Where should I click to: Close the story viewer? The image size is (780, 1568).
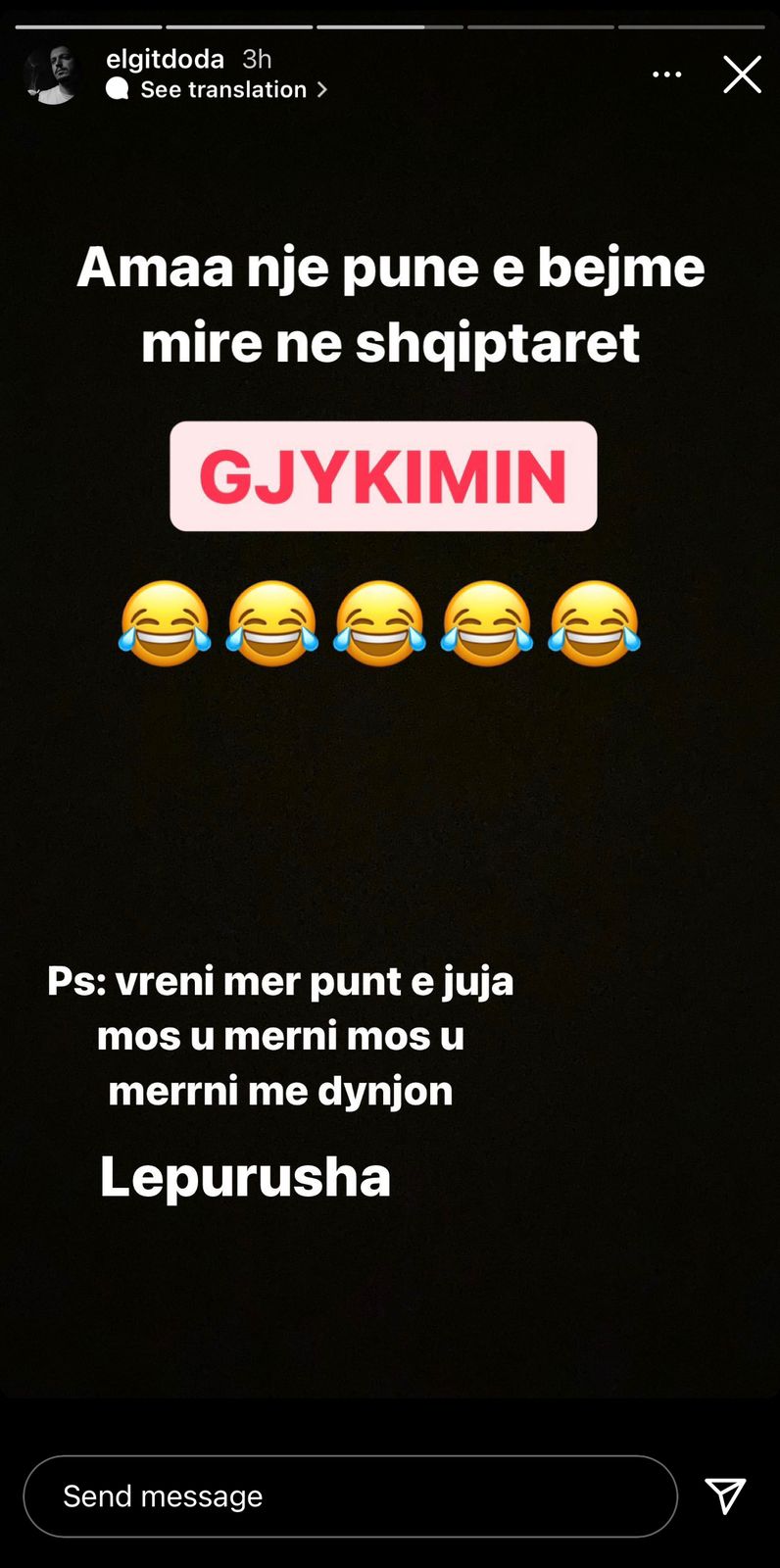tap(742, 74)
